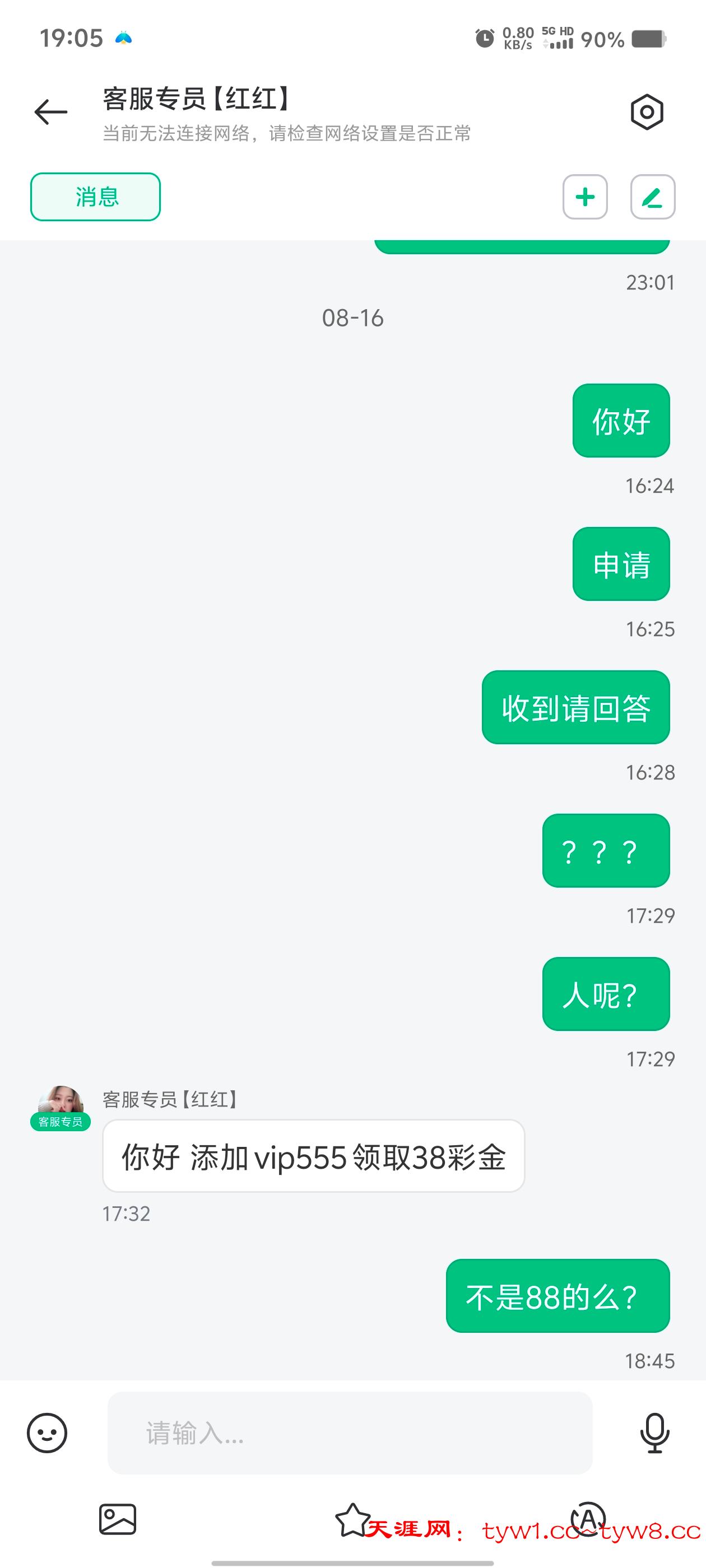Tap the green pencil edit button
This screenshot has height=1568, width=706.
point(652,197)
